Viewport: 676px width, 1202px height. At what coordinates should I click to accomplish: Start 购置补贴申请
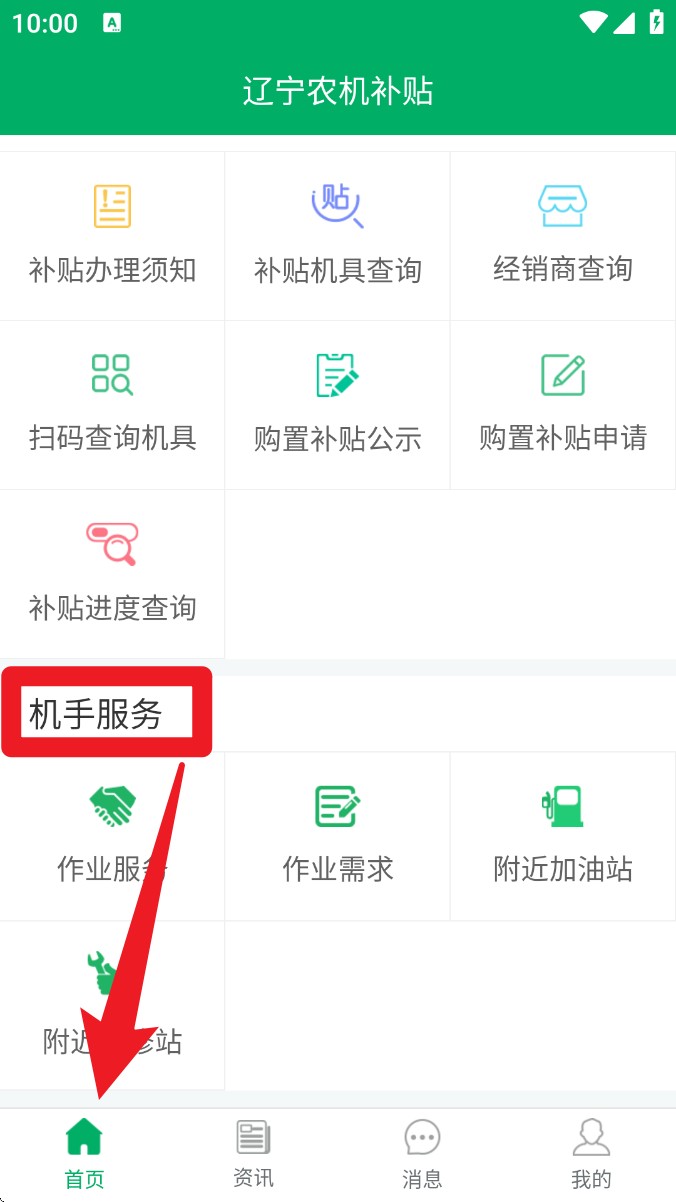click(x=563, y=405)
